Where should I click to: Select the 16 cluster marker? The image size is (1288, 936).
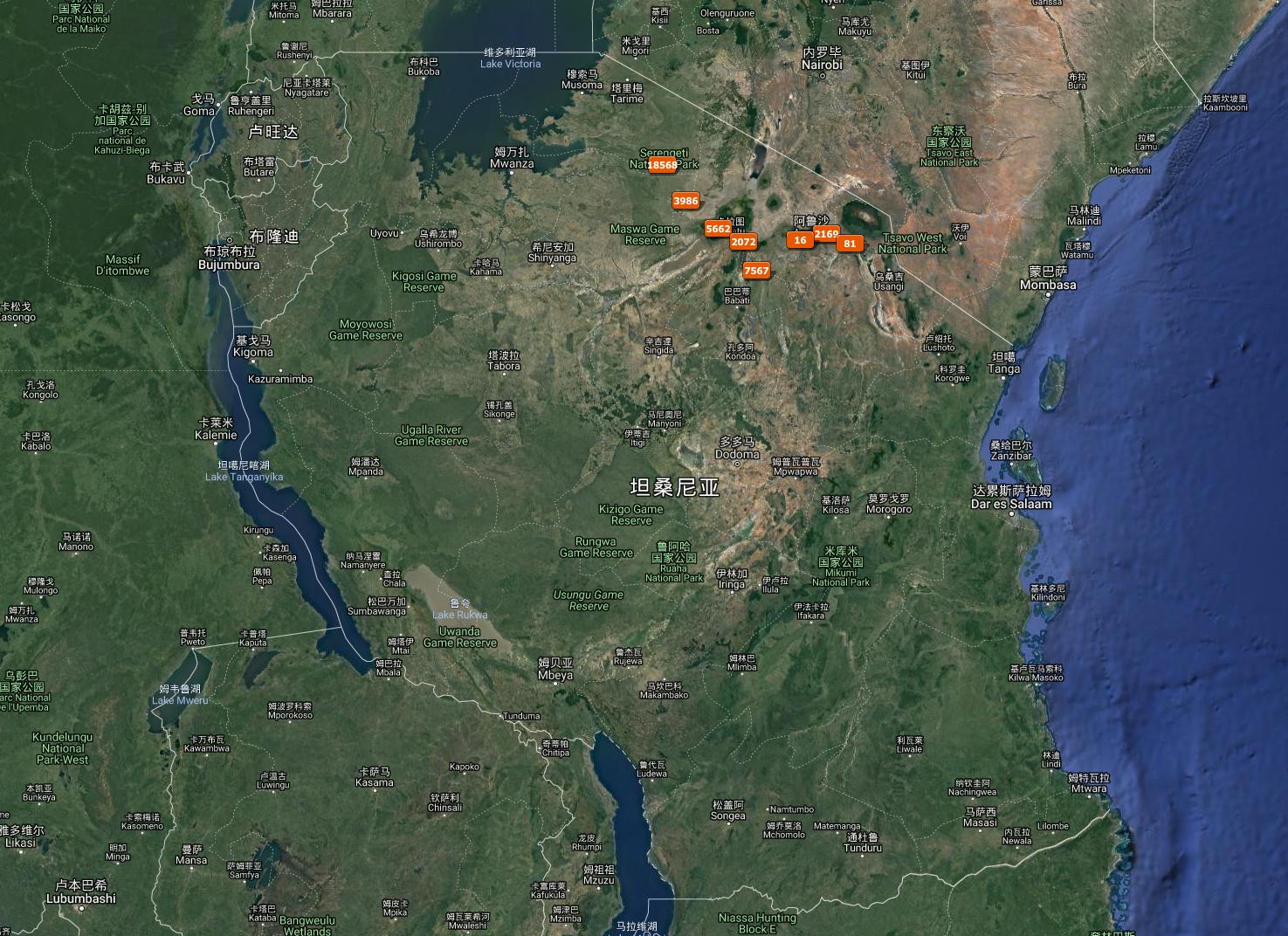click(x=800, y=240)
